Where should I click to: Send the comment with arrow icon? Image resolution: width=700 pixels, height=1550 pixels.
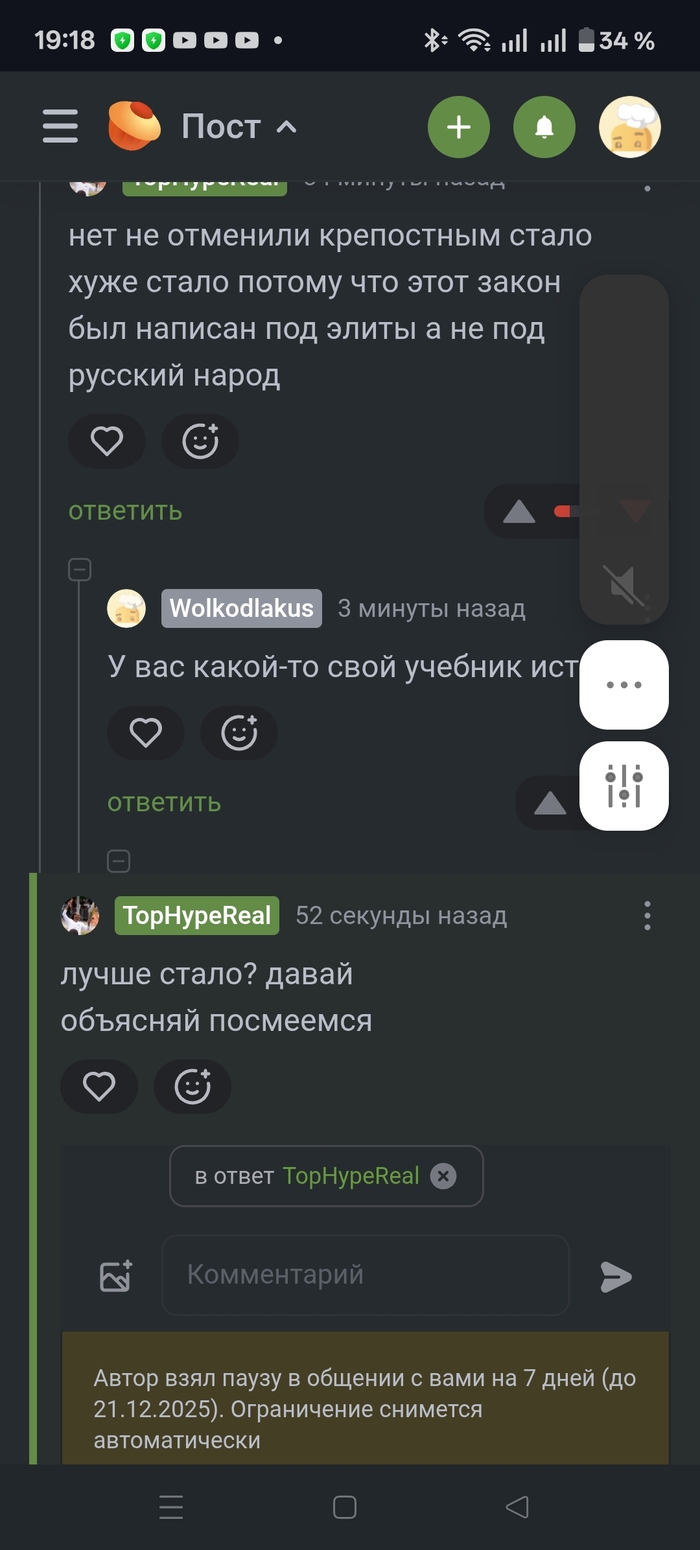pyautogui.click(x=616, y=1276)
